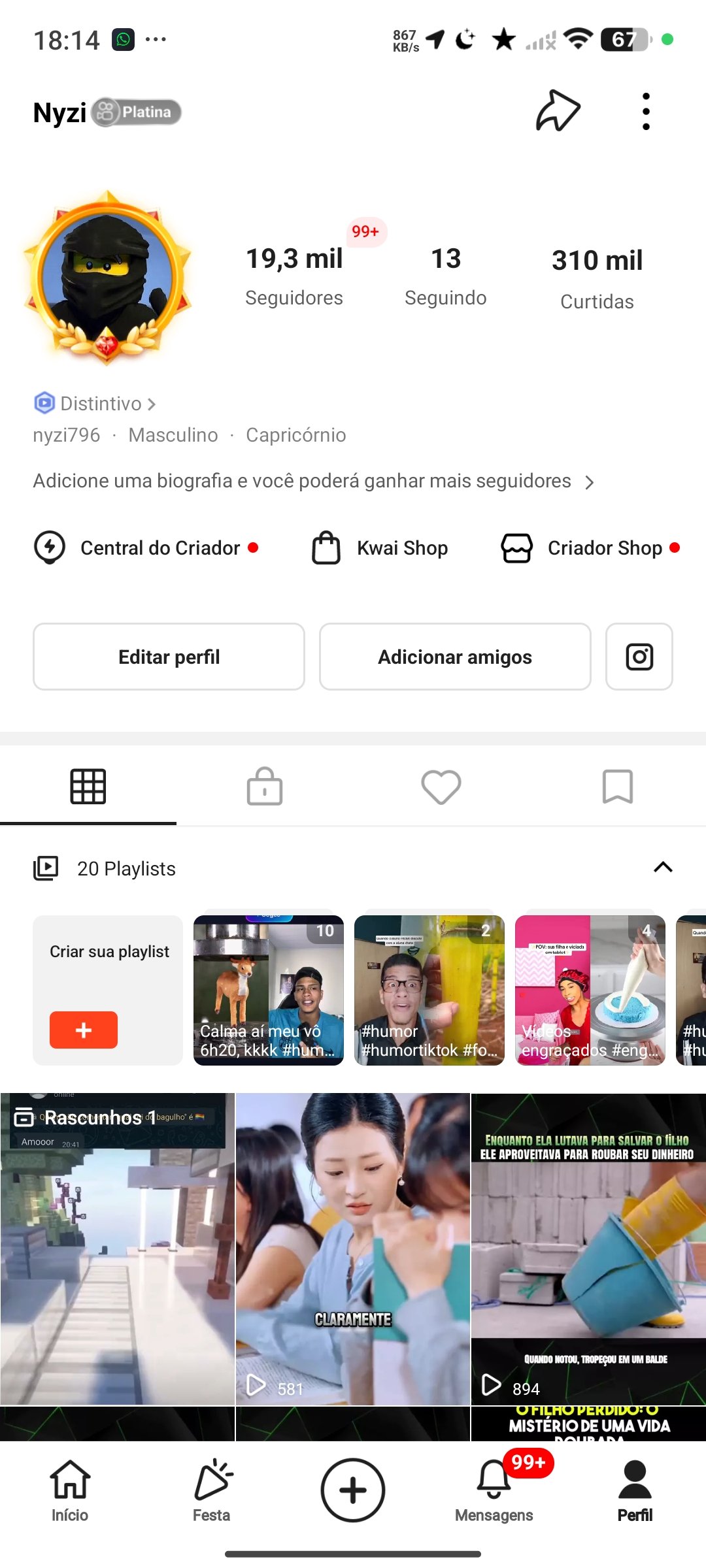
Task: Collapse the 20 Playlists section
Action: [x=663, y=868]
